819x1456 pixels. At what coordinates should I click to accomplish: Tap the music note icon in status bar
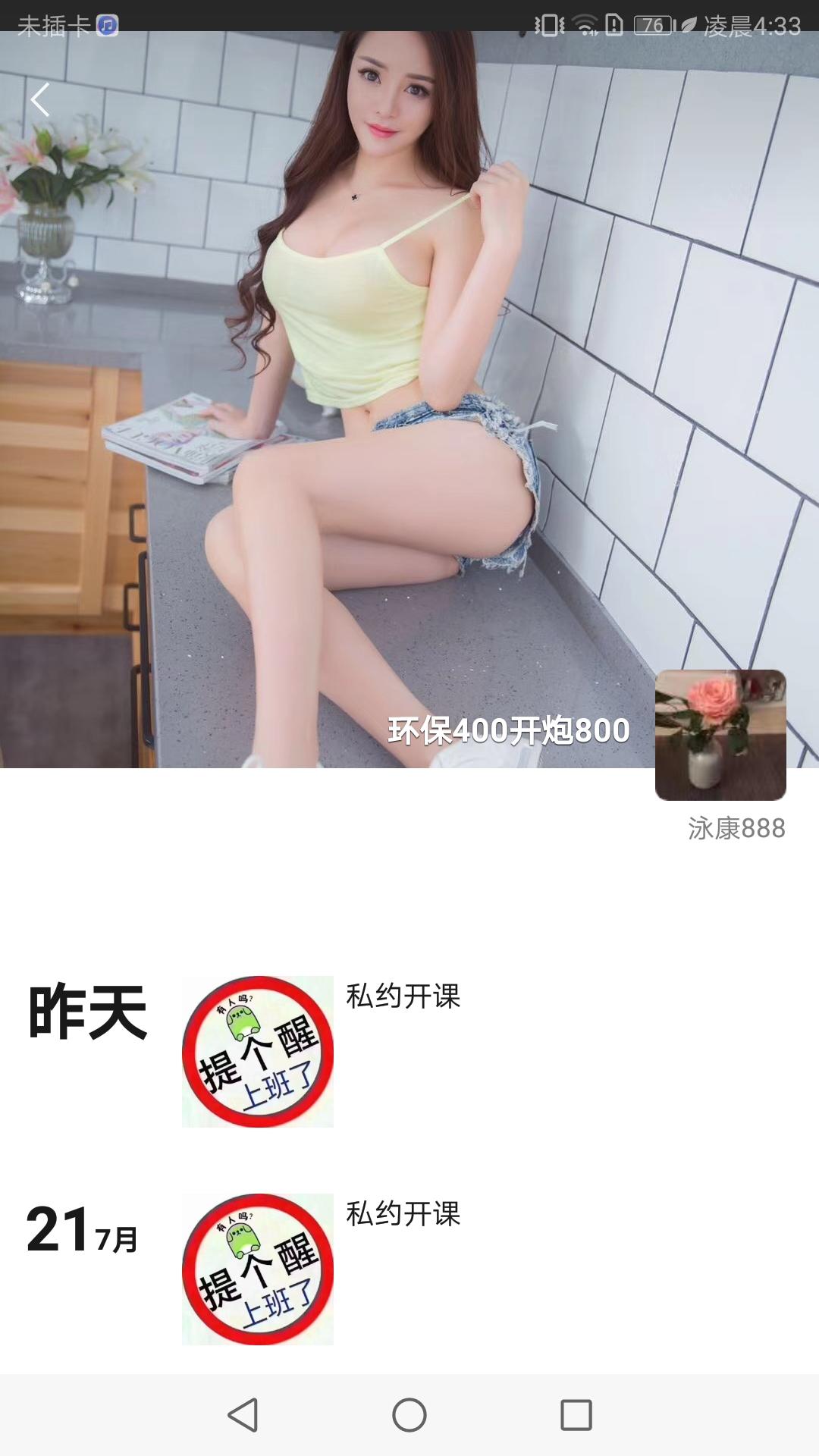pyautogui.click(x=108, y=25)
